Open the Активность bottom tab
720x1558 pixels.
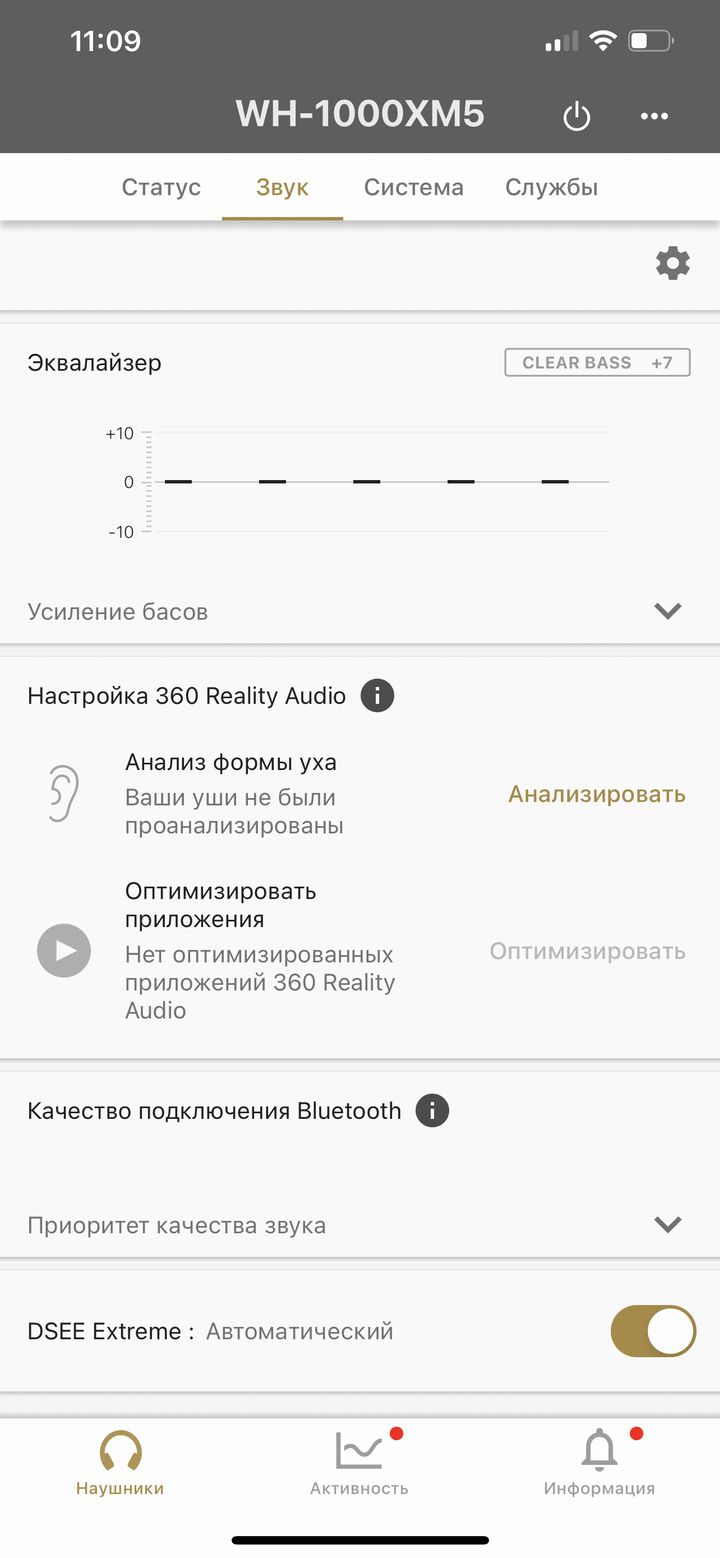click(359, 1464)
